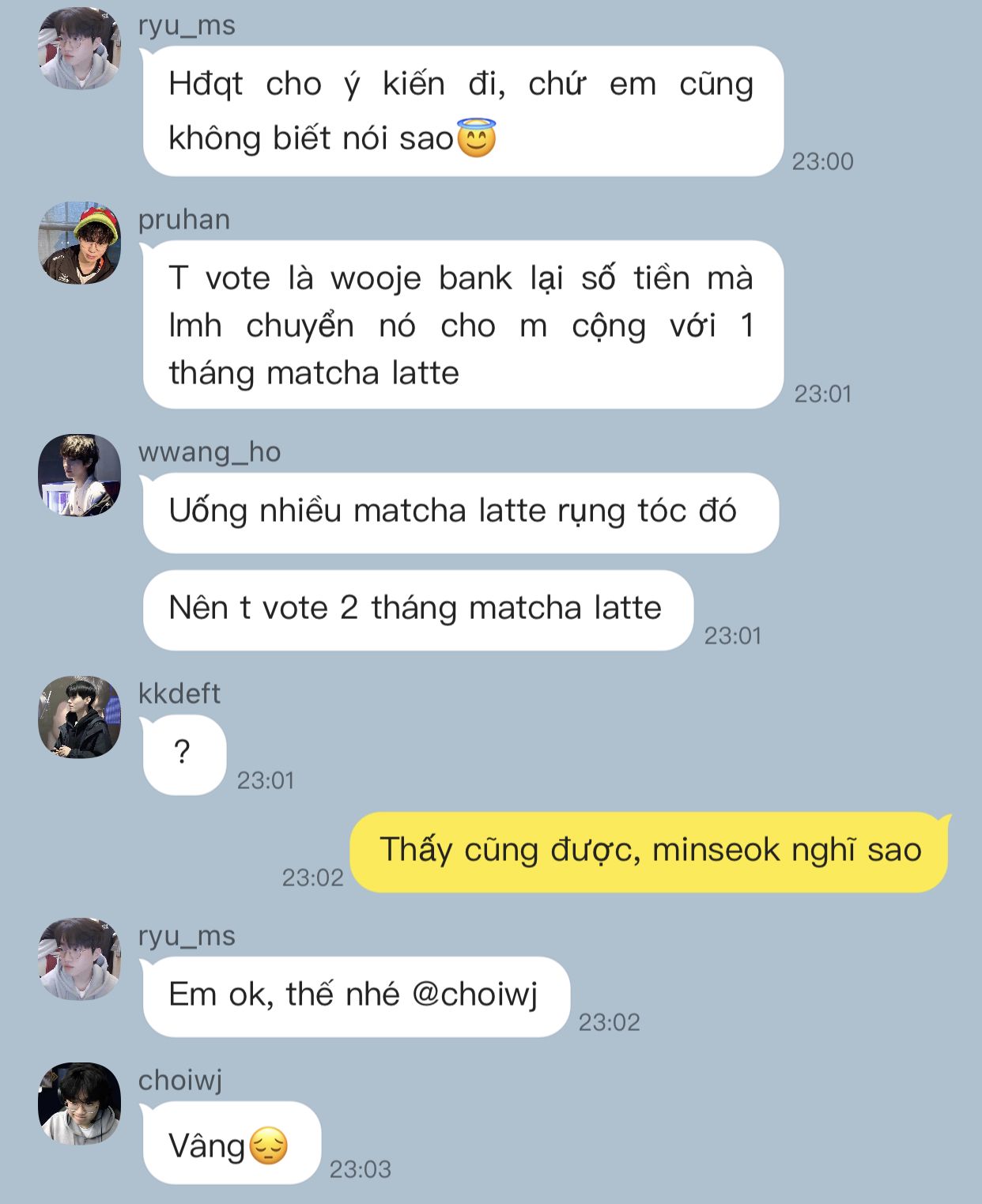Tap choiwj's profile photo
The height and width of the screenshot is (1204, 982).
pyautogui.click(x=79, y=1103)
